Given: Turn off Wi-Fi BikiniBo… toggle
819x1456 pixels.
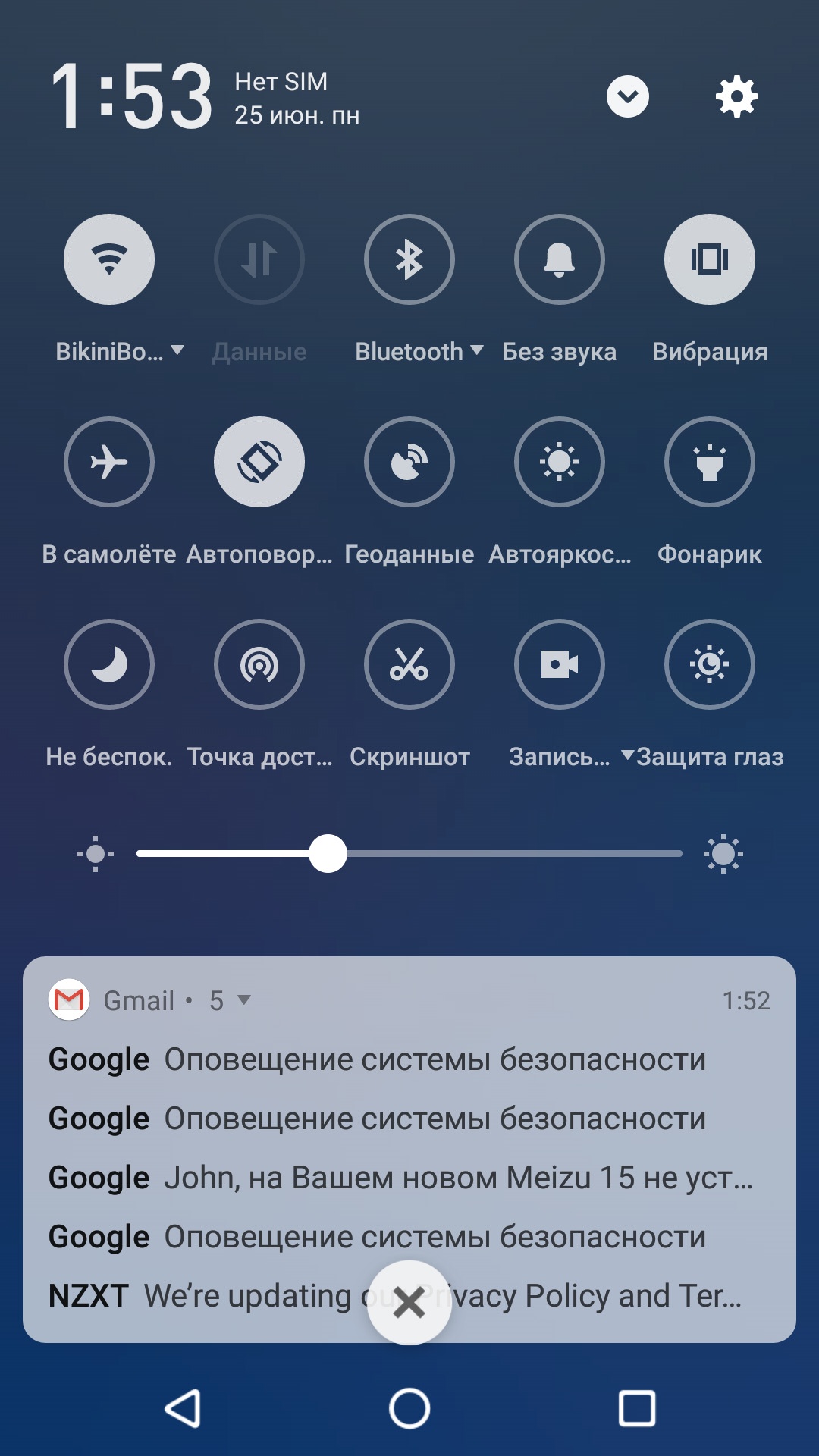Looking at the screenshot, I should coord(109,259).
